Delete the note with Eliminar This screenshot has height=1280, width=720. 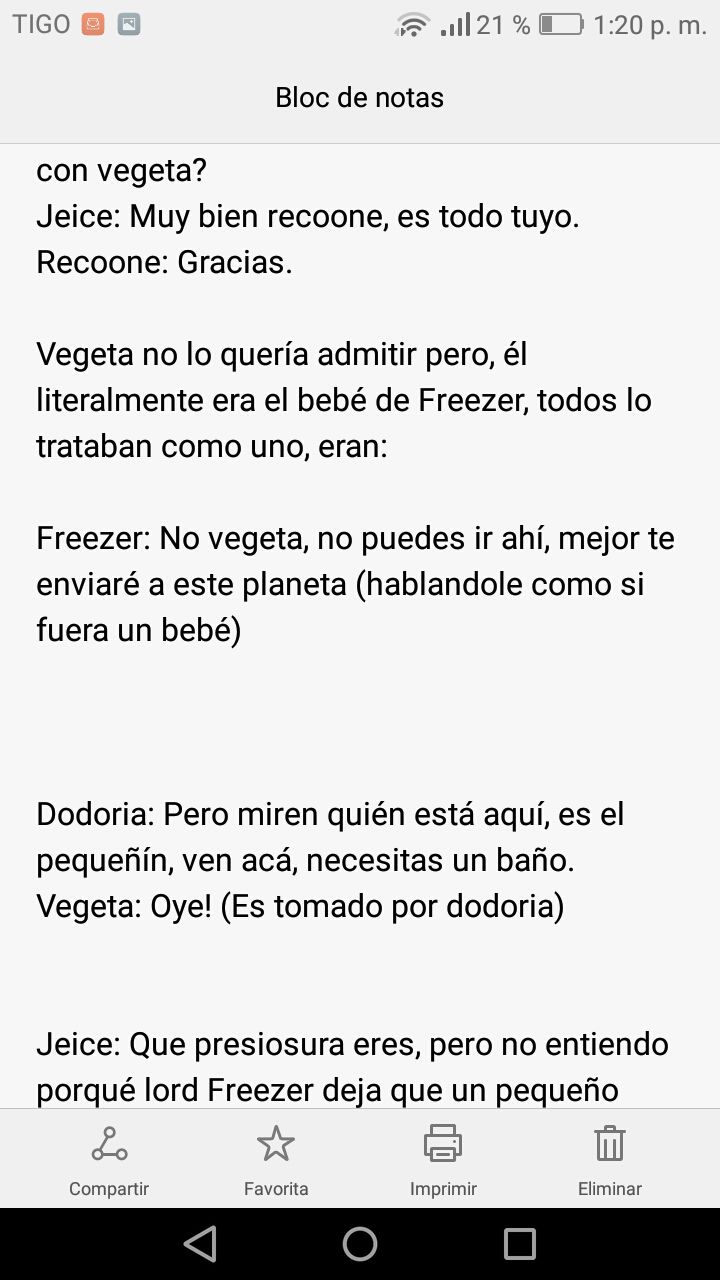(610, 1160)
